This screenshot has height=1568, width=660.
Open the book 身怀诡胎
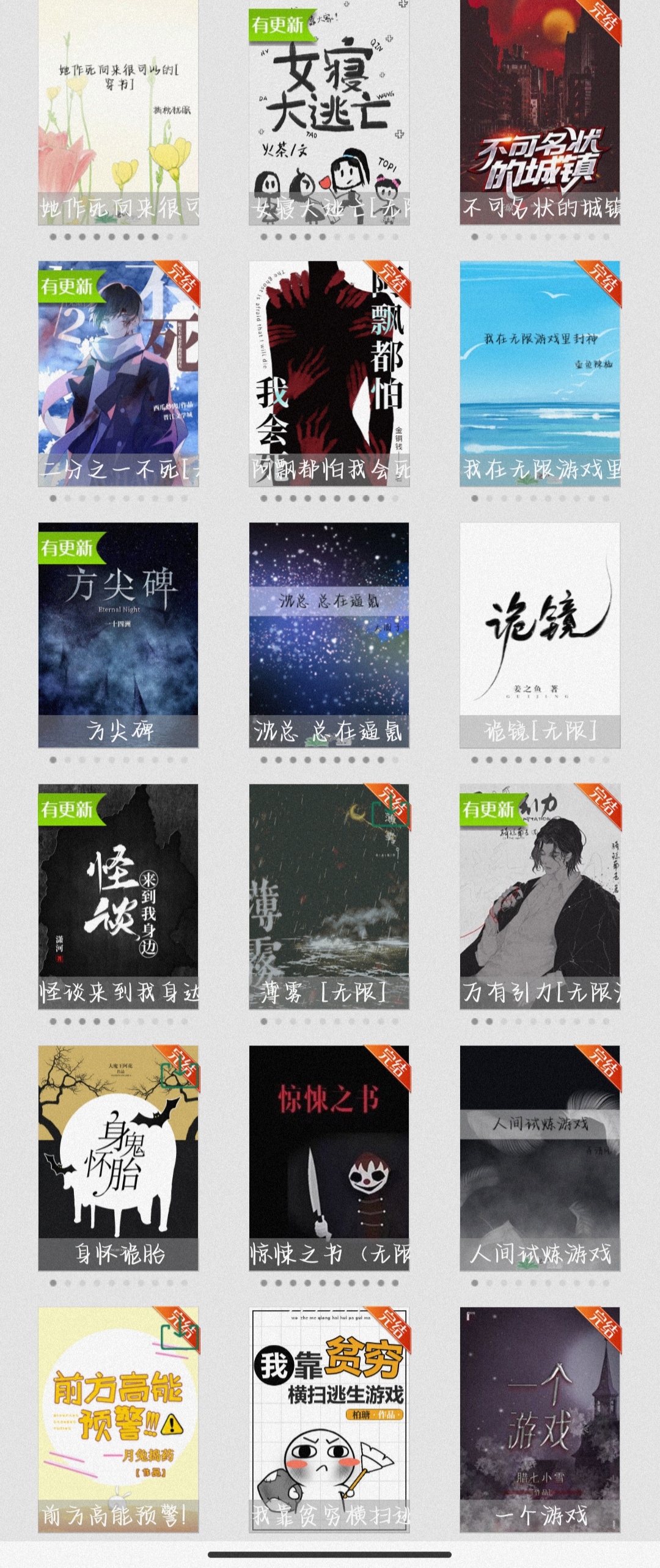click(119, 1157)
